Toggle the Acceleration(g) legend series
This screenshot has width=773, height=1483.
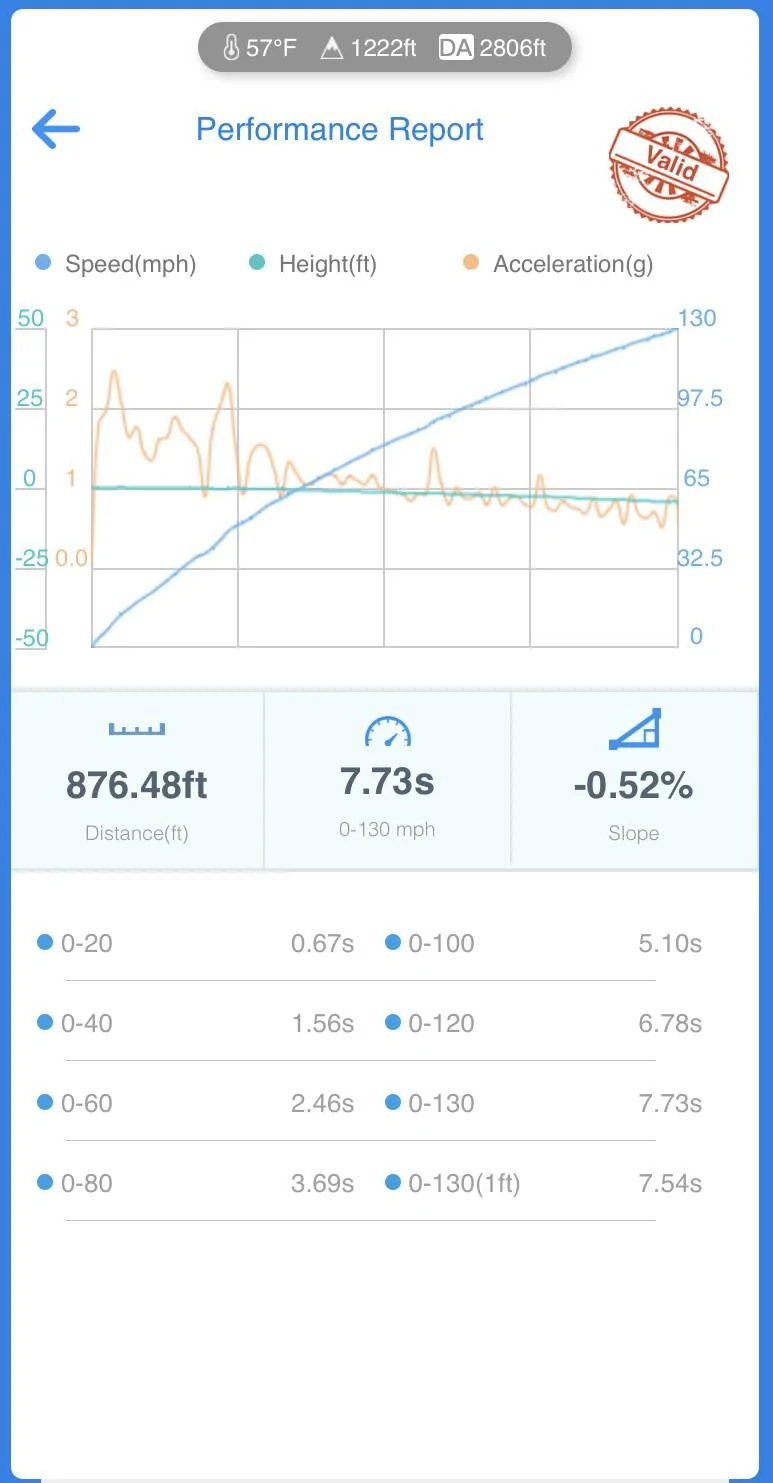coord(557,264)
